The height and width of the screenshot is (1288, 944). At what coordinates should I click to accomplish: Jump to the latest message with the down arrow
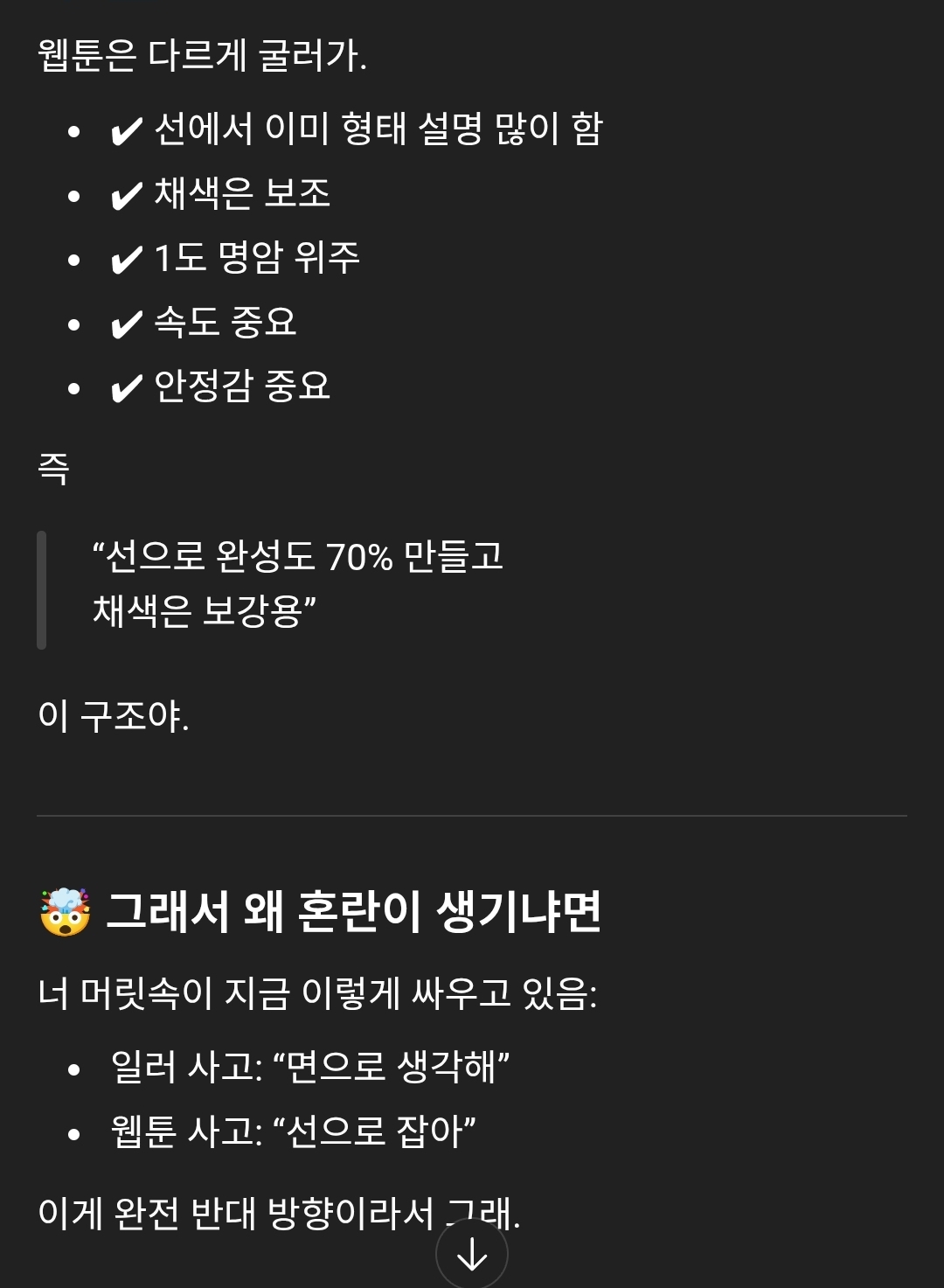(x=472, y=1255)
